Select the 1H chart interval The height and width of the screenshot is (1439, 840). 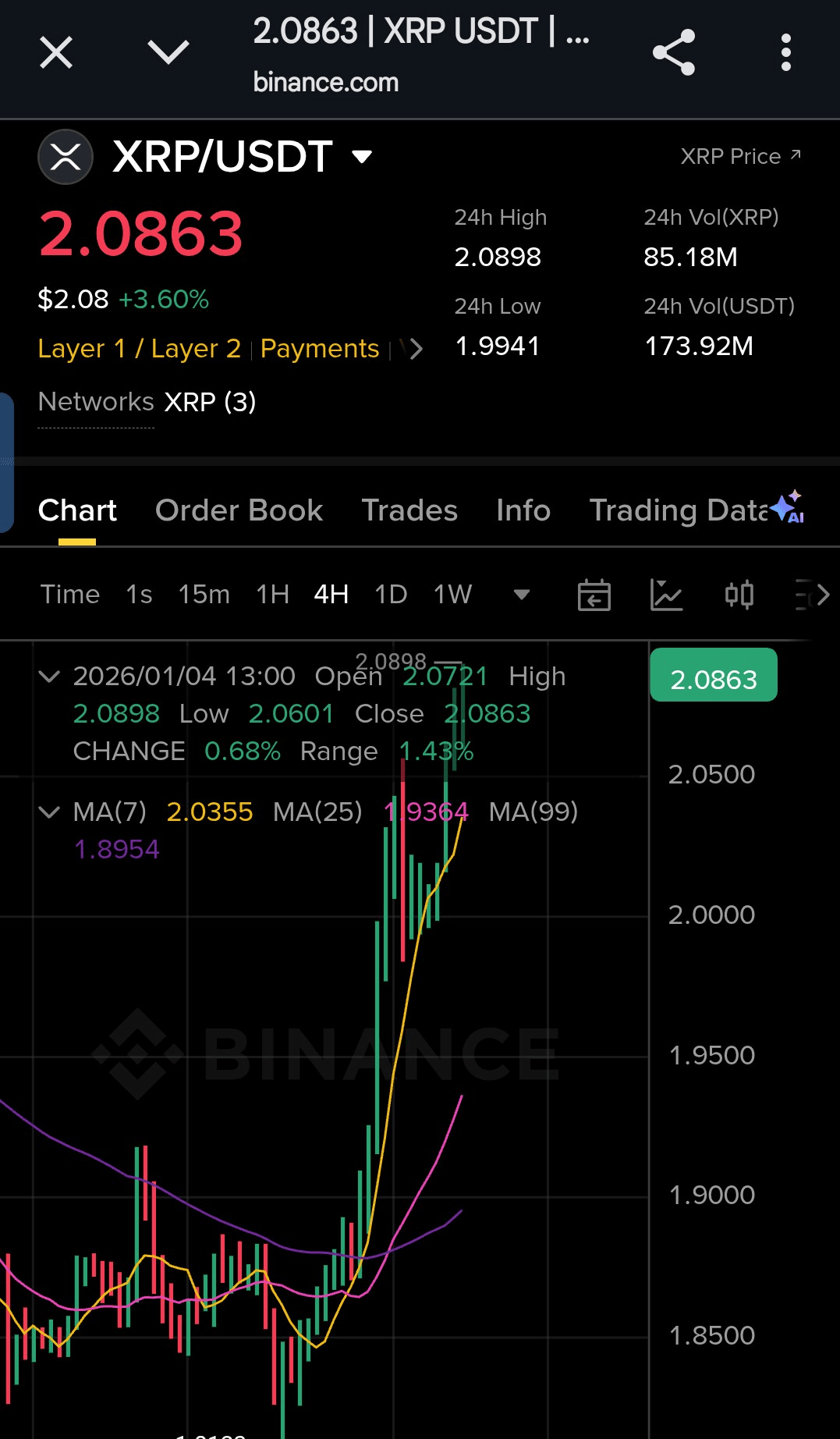pos(272,595)
